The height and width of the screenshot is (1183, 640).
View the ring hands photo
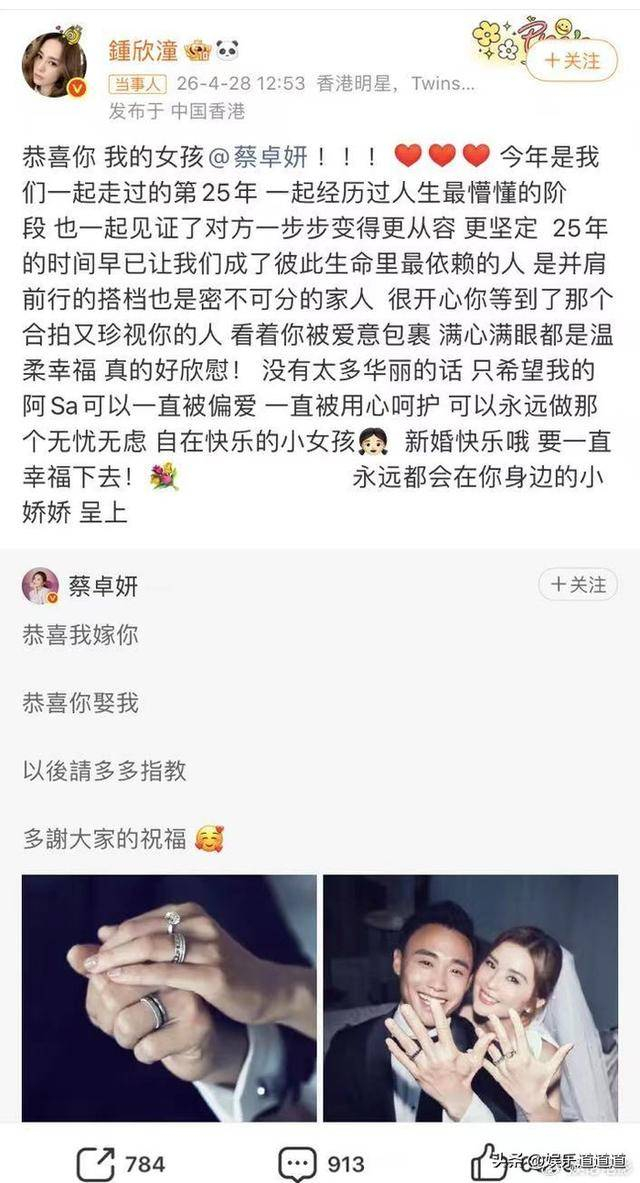[169, 997]
